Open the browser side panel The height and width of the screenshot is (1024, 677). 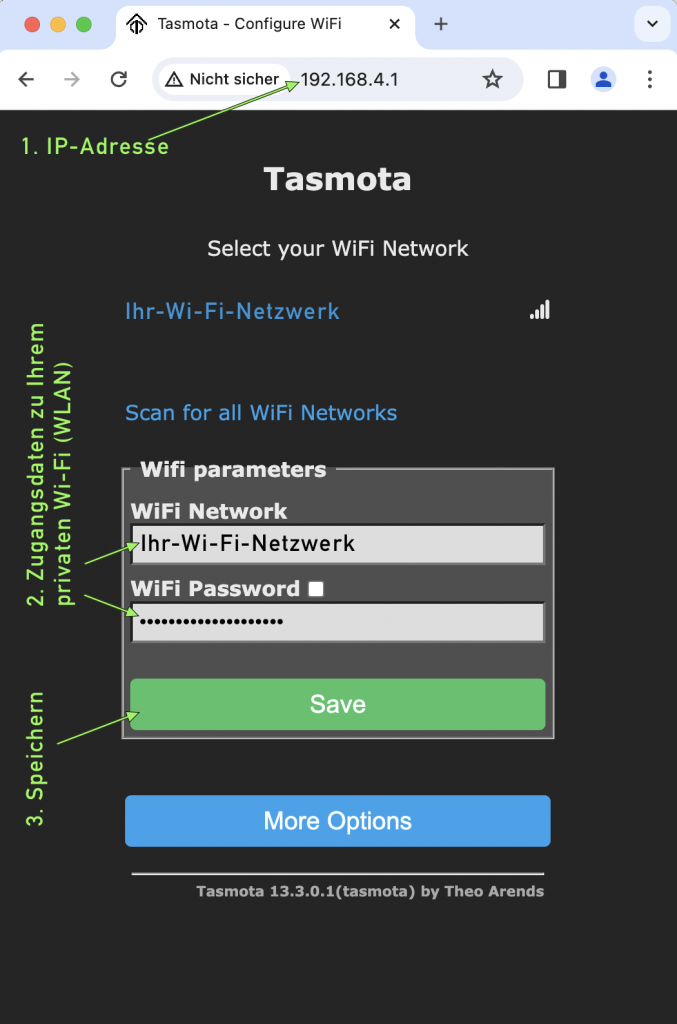pos(557,80)
